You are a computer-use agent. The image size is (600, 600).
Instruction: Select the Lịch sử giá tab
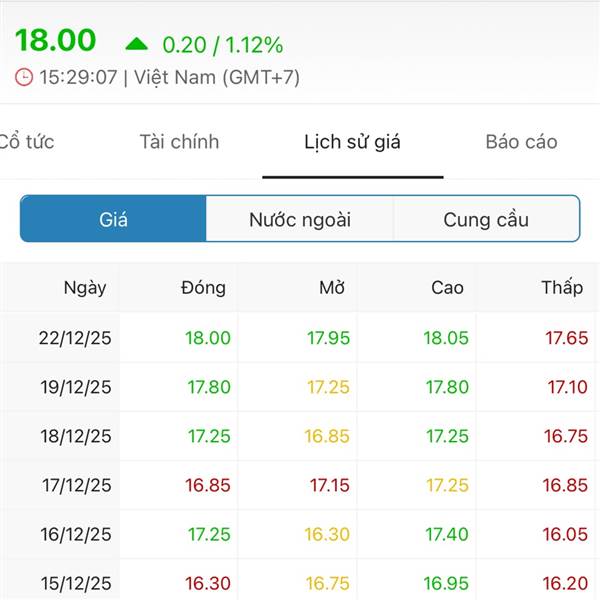tap(352, 143)
